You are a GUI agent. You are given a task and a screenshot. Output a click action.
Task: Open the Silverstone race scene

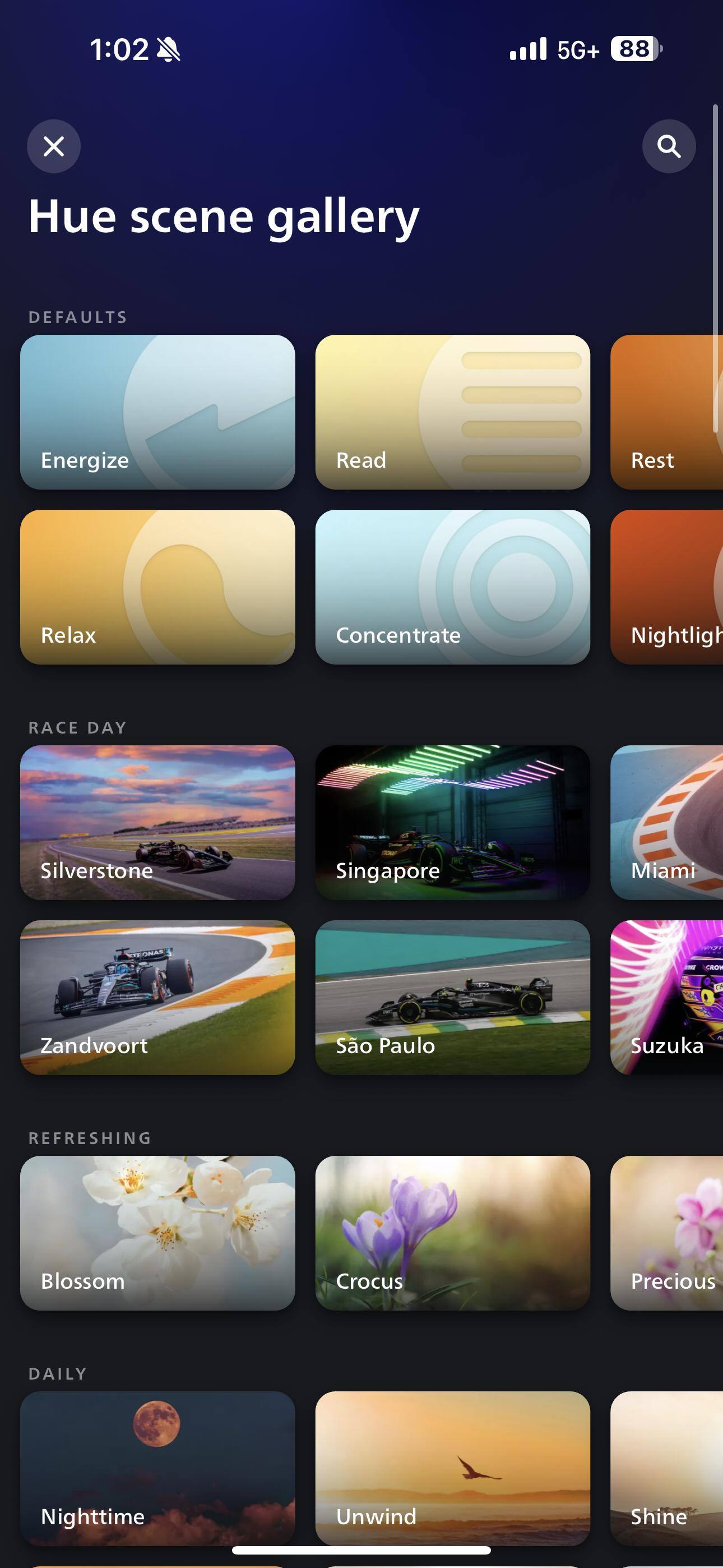[157, 822]
